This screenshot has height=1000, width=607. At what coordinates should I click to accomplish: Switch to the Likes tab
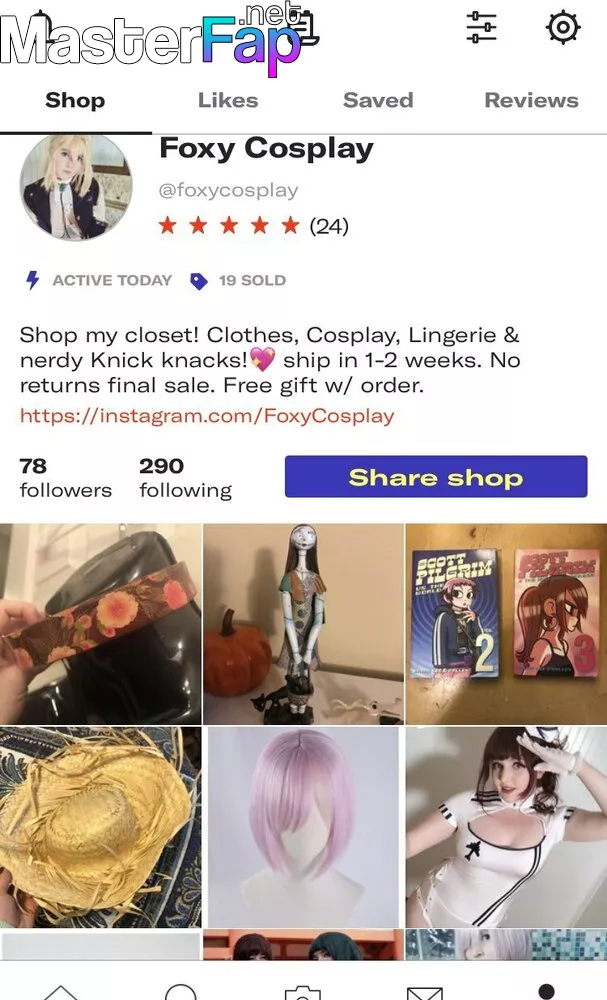pos(228,100)
